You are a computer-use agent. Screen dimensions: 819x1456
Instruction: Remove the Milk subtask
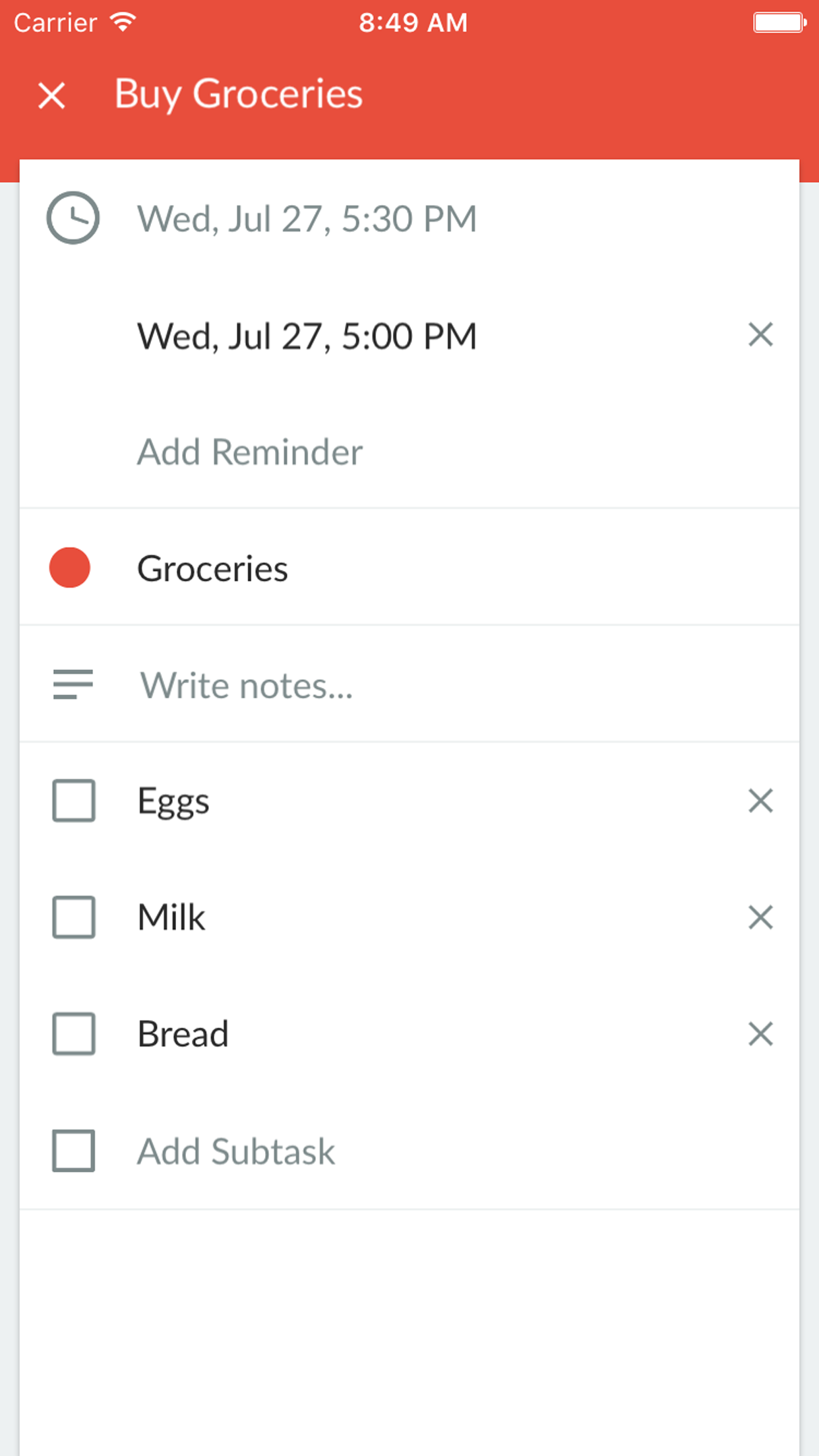click(760, 917)
